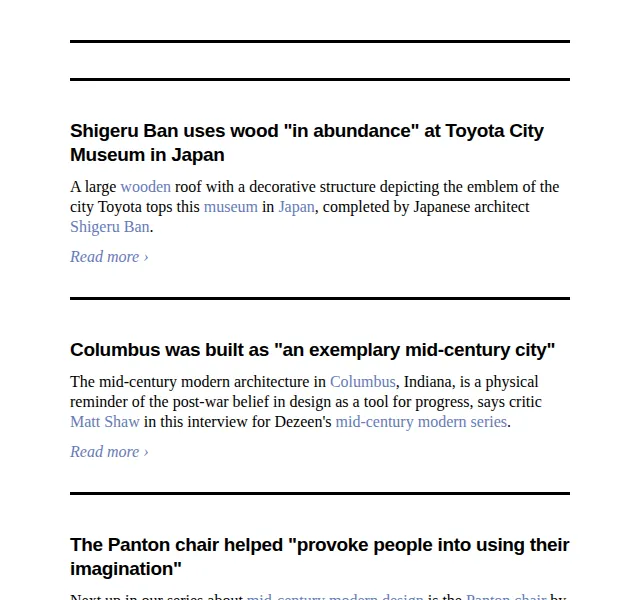The image size is (640, 600).
Task: Open the "Japan" link
Action: point(297,207)
